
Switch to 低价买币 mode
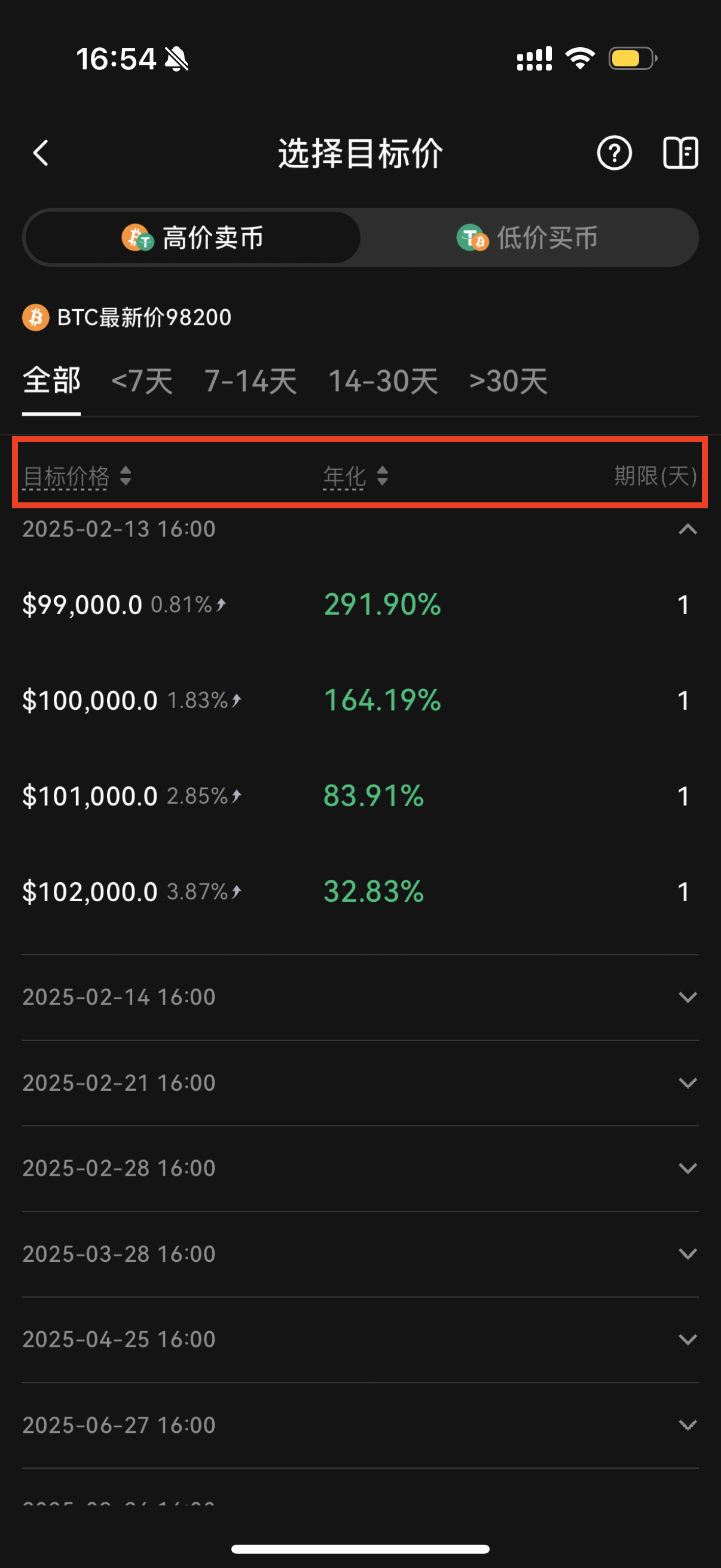pyautogui.click(x=527, y=237)
